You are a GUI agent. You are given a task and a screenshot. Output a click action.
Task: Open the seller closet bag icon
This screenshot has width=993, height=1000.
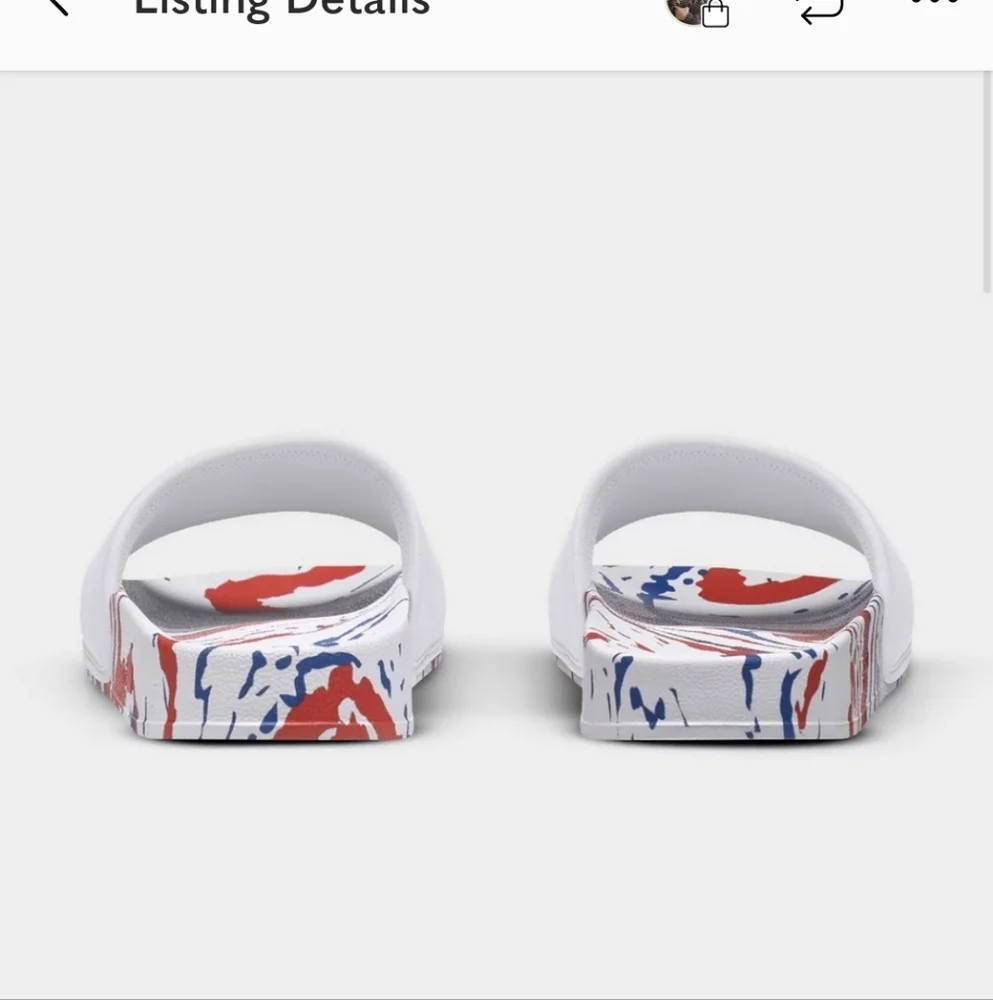click(x=700, y=12)
